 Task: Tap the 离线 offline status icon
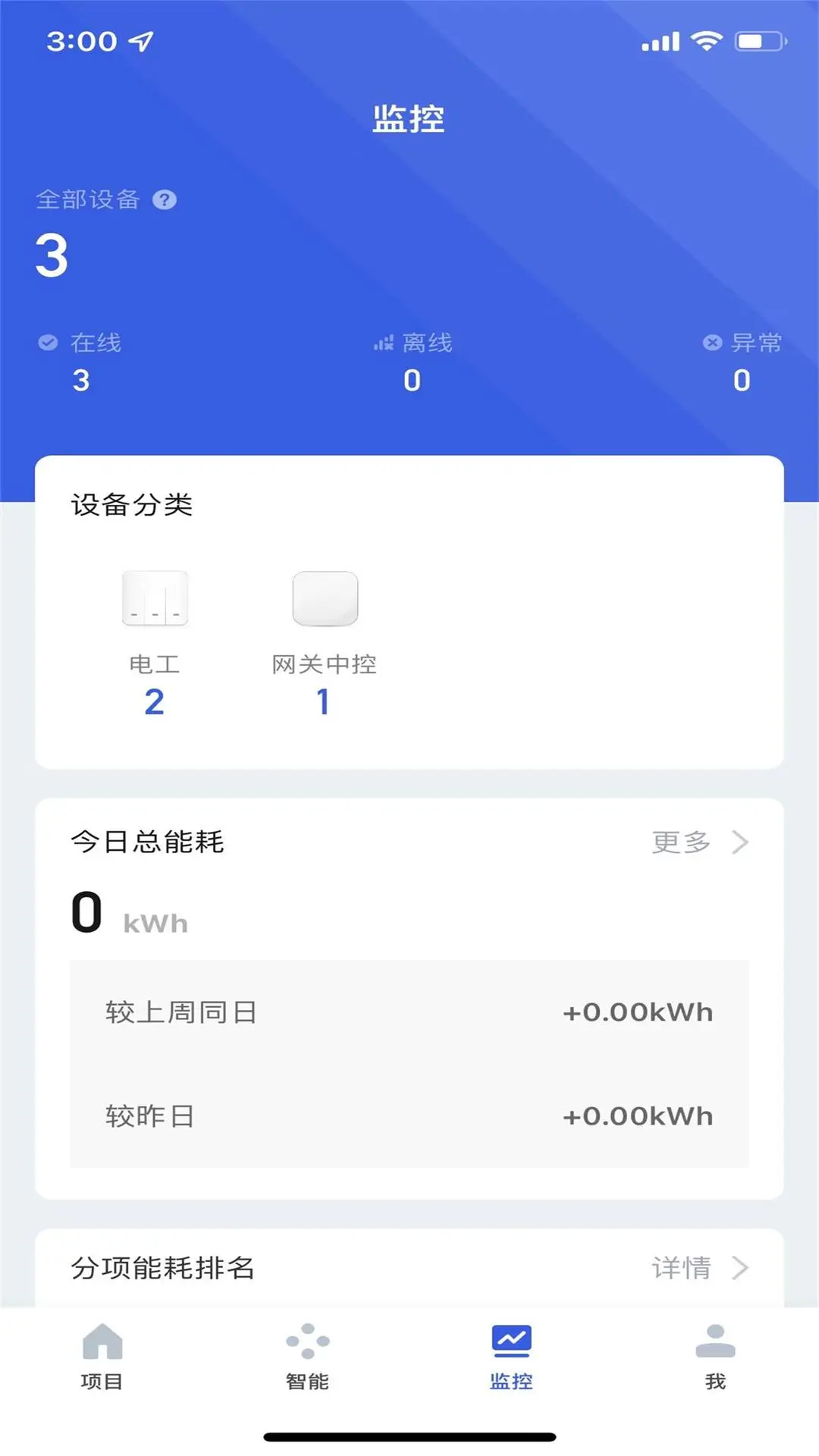pos(383,342)
